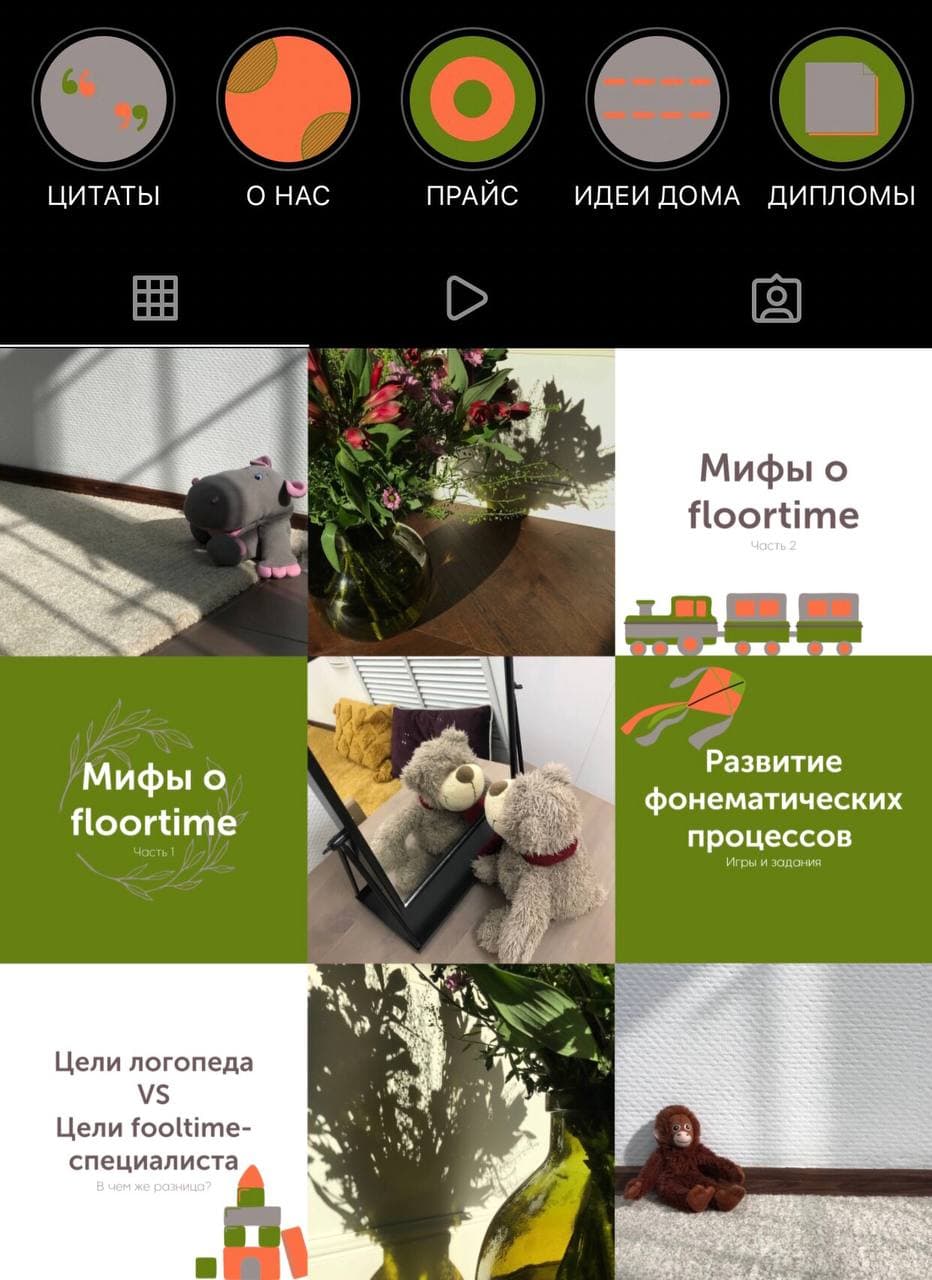
Task: Switch to the reels video tab
Action: pyautogui.click(x=466, y=298)
